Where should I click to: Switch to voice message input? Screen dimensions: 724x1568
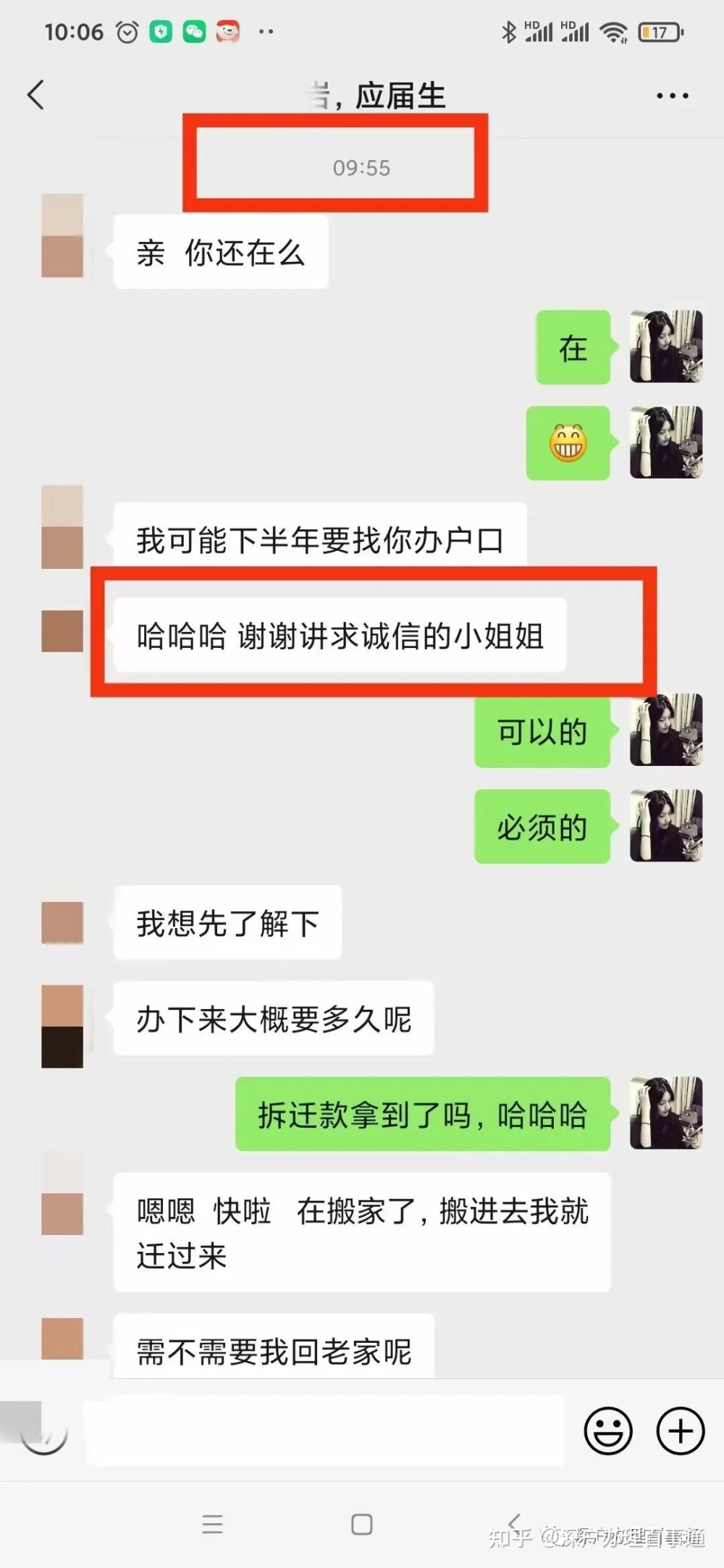click(43, 1431)
